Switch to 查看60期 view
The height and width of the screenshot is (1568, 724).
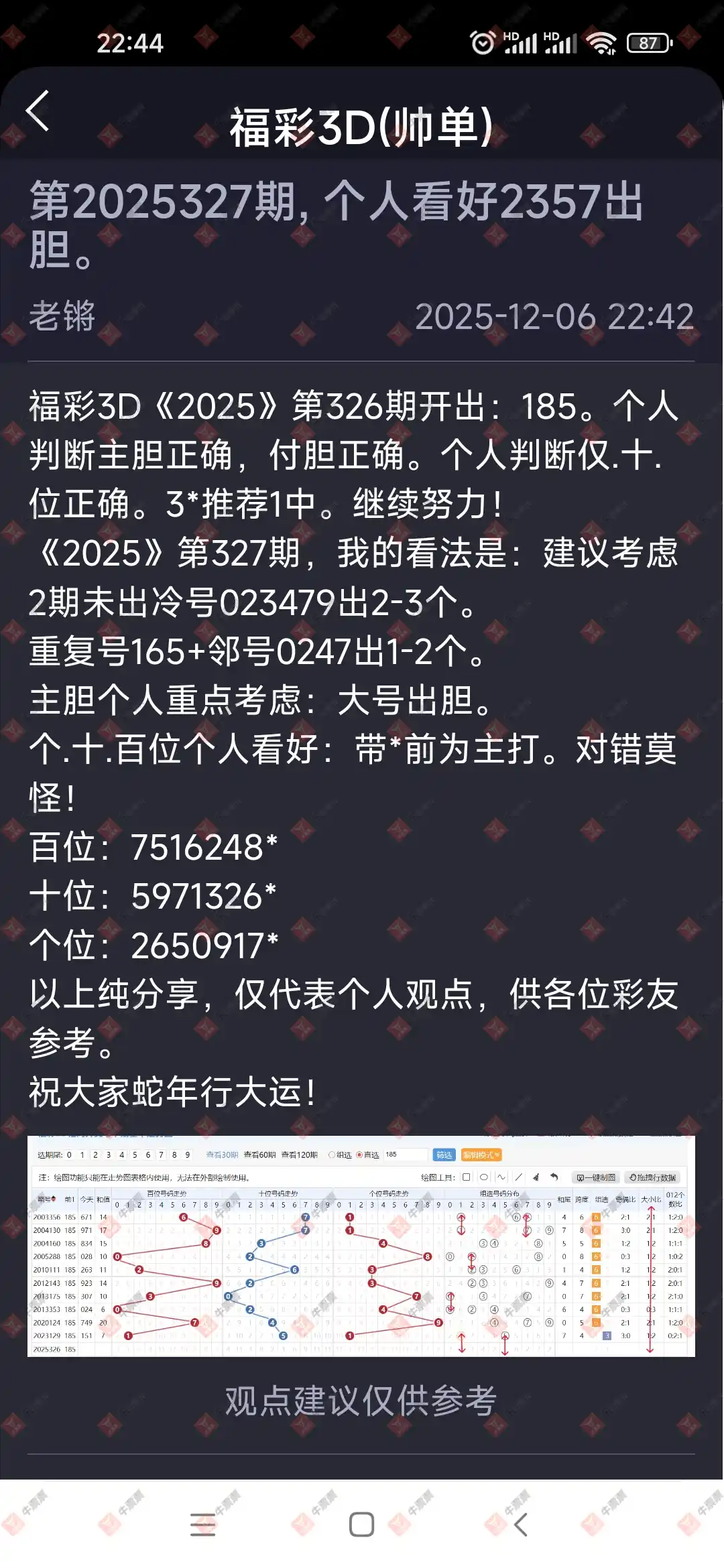pyautogui.click(x=261, y=1155)
